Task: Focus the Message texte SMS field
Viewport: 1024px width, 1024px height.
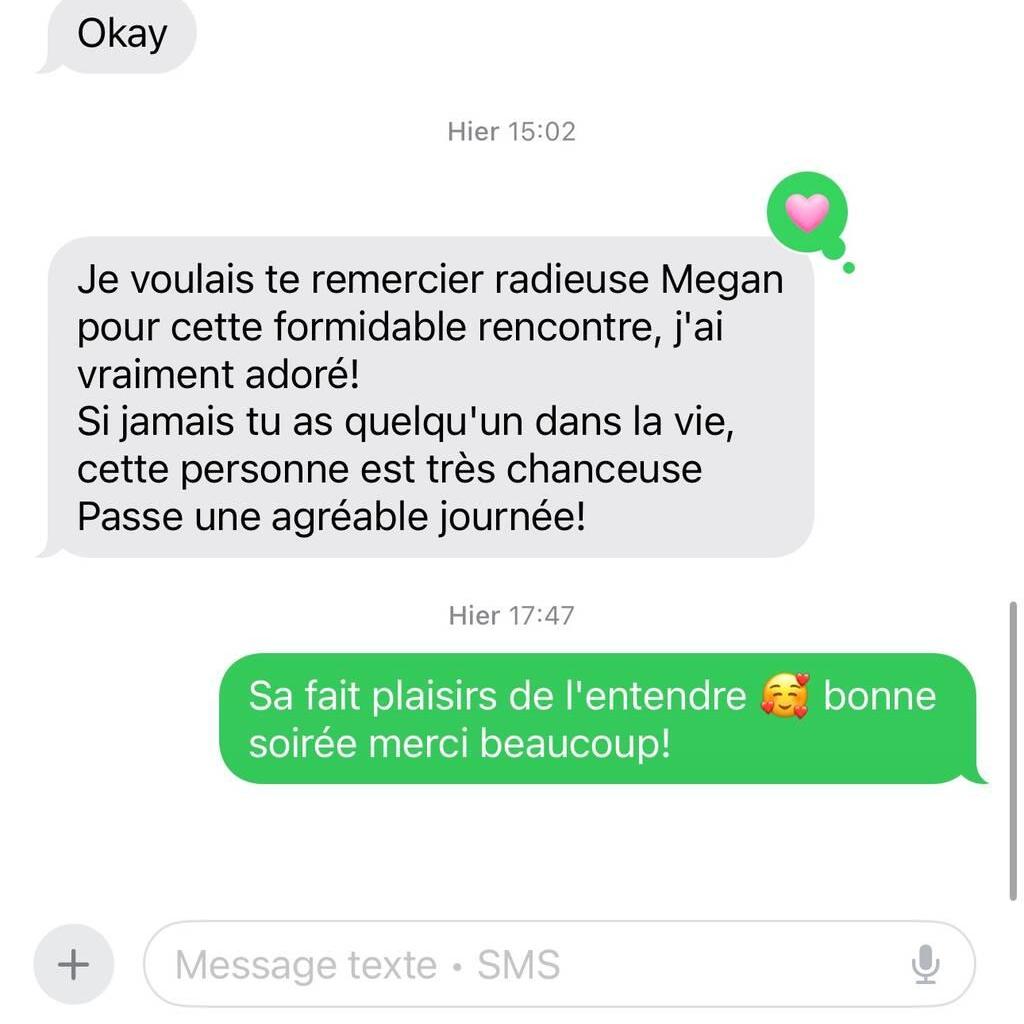Action: click(520, 965)
